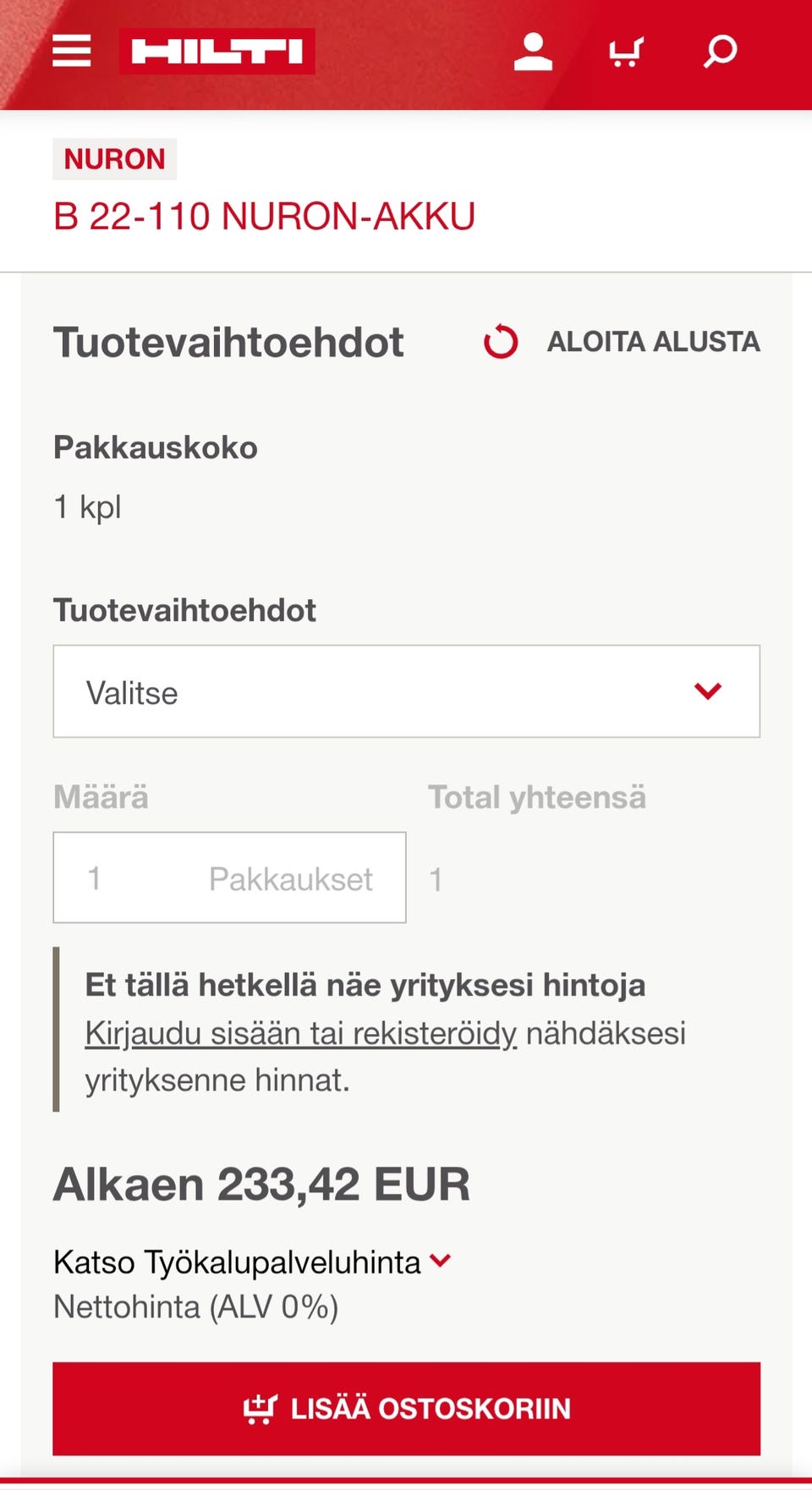The image size is (812, 1490).
Task: Open Kirjaudu sisään tai rekisteröidy link
Action: coord(299,1032)
